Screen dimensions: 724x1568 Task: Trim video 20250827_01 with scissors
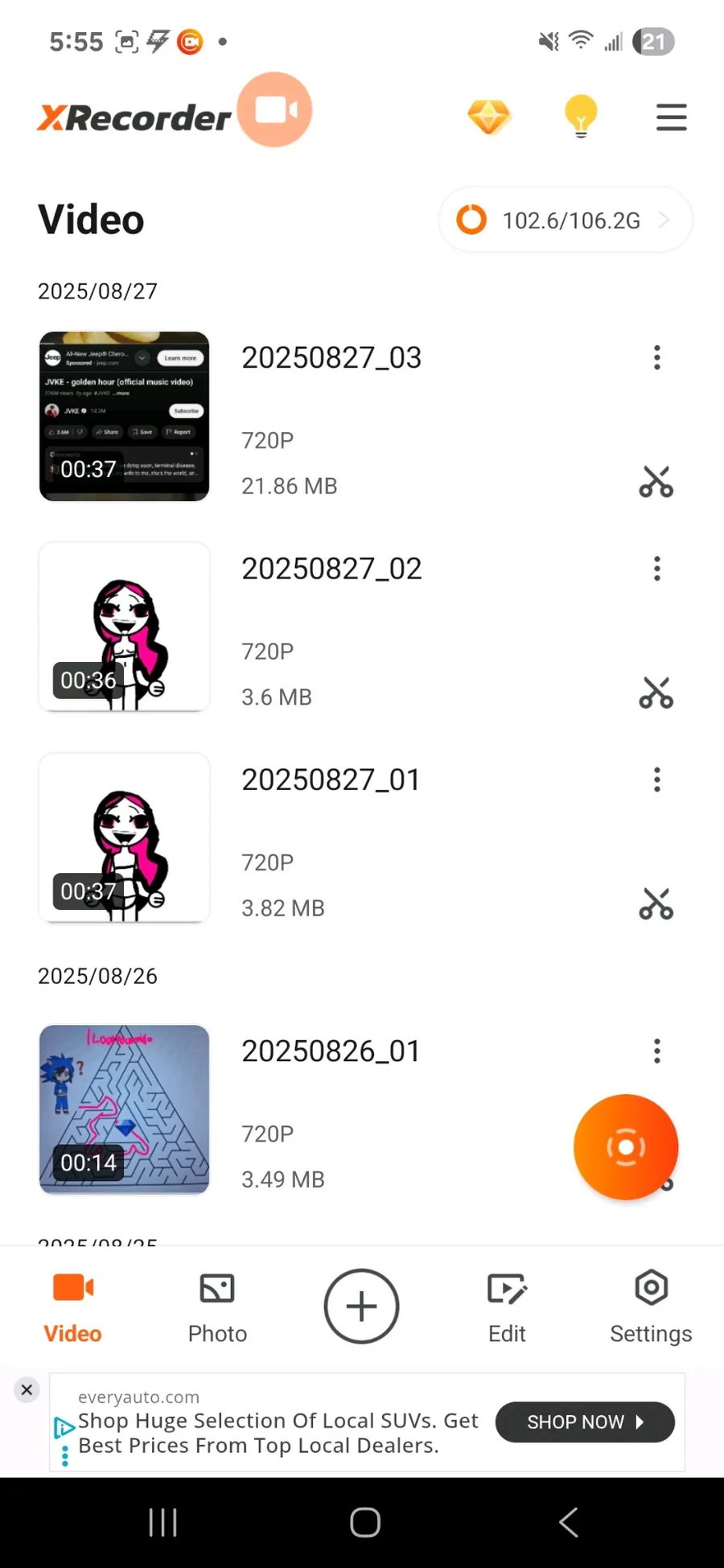point(656,903)
